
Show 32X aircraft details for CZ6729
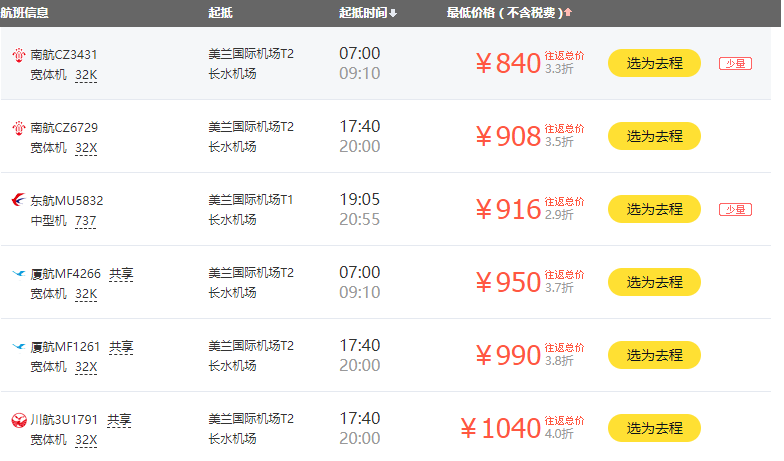(x=86, y=147)
